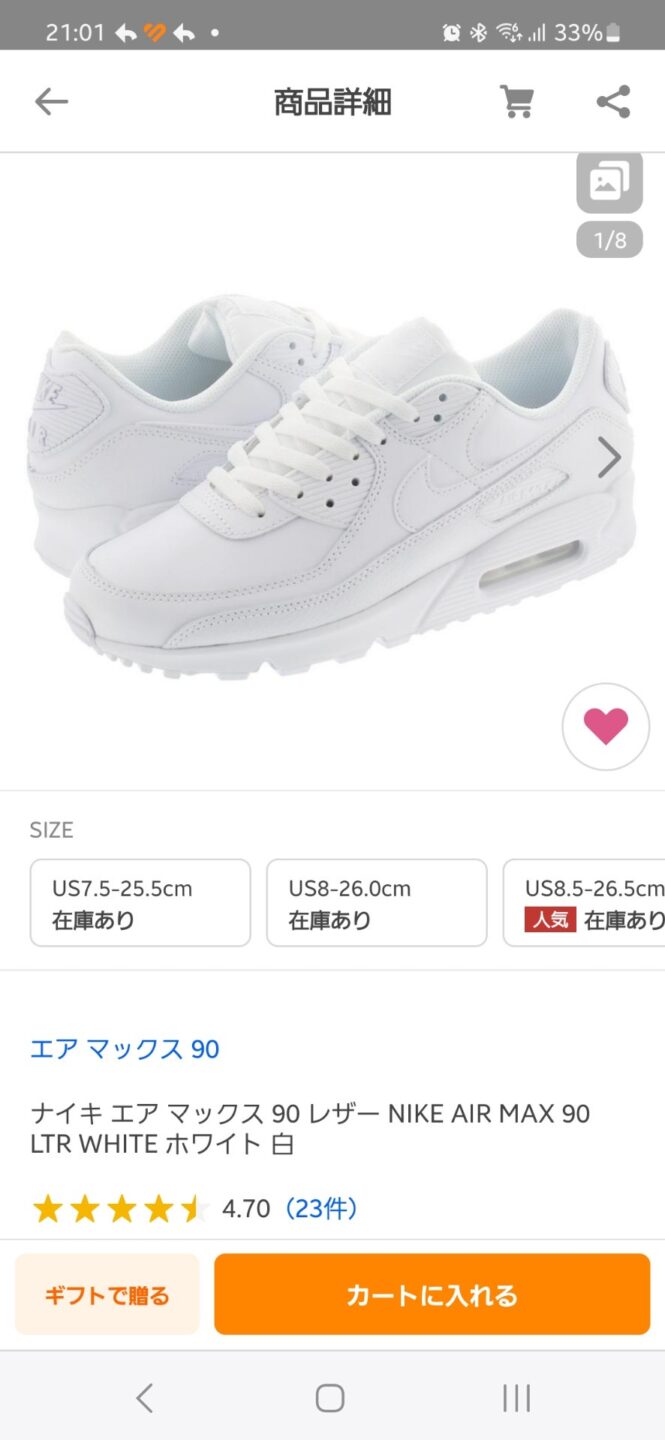Open the image gallery icon
Image resolution: width=665 pixels, height=1440 pixels.
click(x=609, y=183)
